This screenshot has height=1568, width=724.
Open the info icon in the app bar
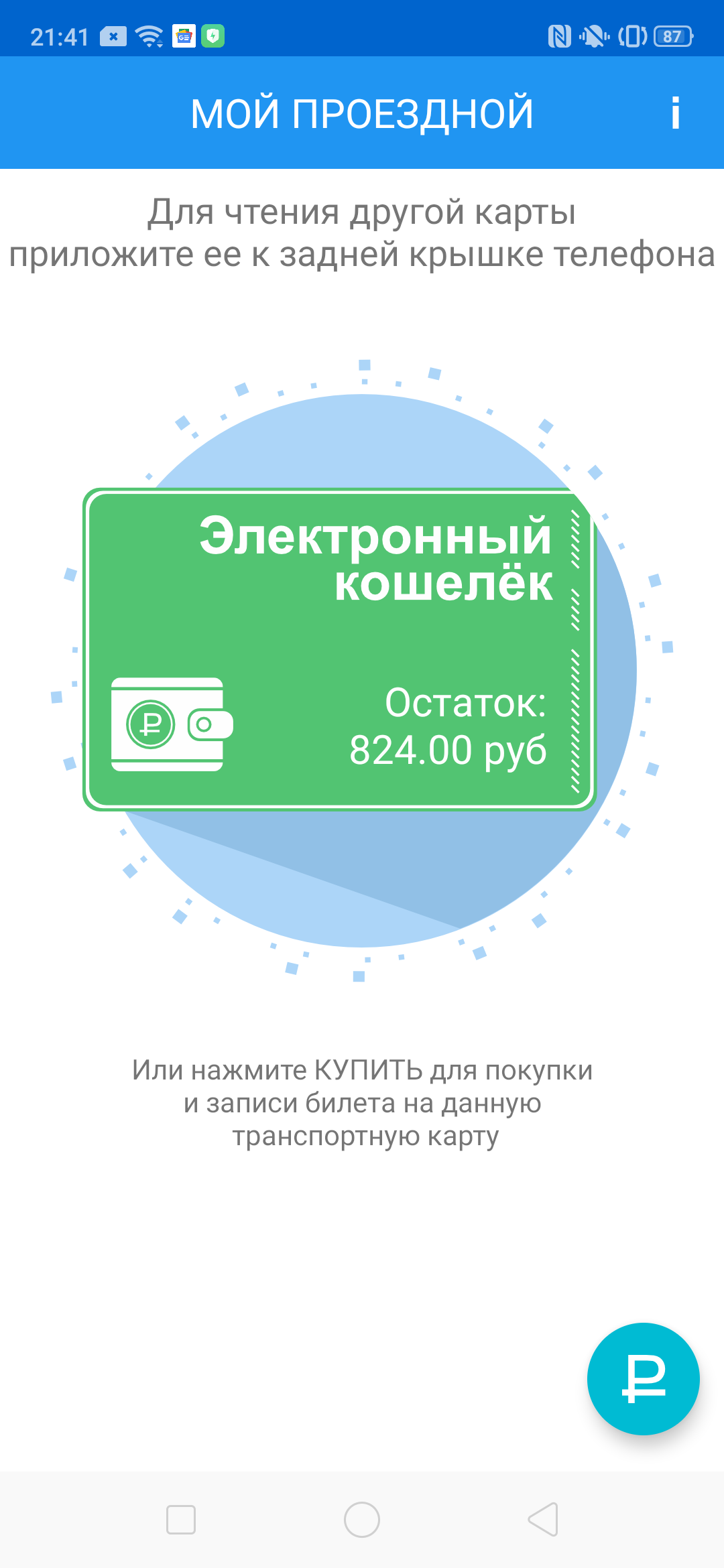pos(675,113)
